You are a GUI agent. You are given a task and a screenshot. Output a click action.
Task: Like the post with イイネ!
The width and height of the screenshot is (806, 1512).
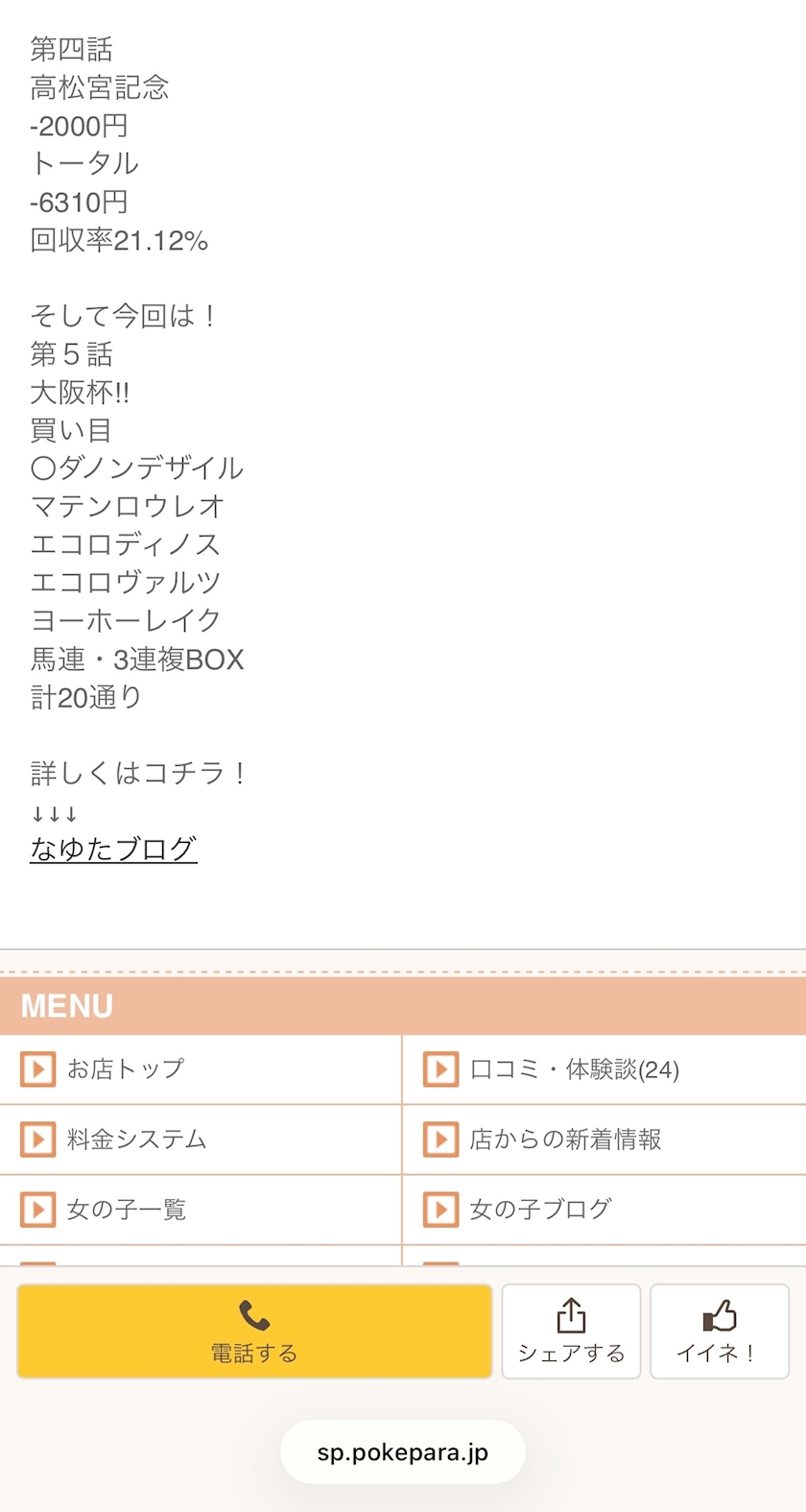pos(720,1332)
